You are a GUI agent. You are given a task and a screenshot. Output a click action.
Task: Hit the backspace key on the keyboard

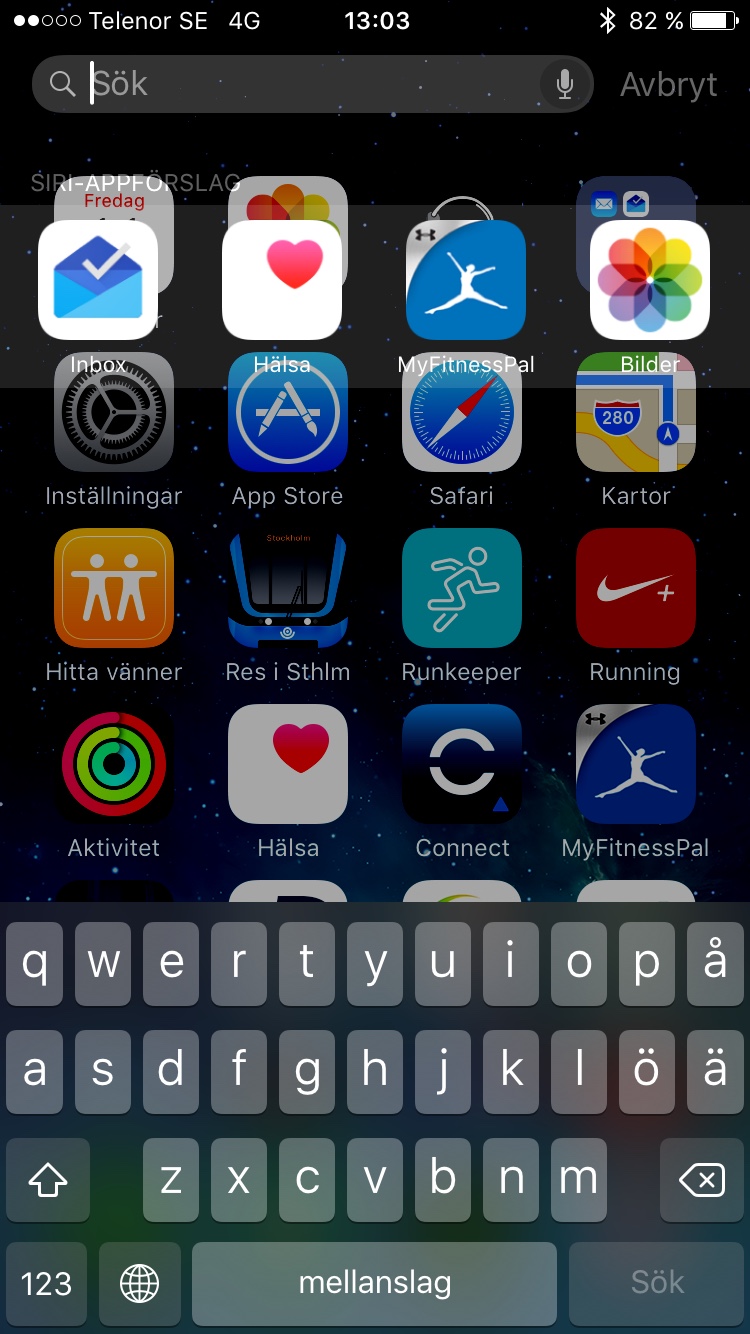click(702, 1180)
